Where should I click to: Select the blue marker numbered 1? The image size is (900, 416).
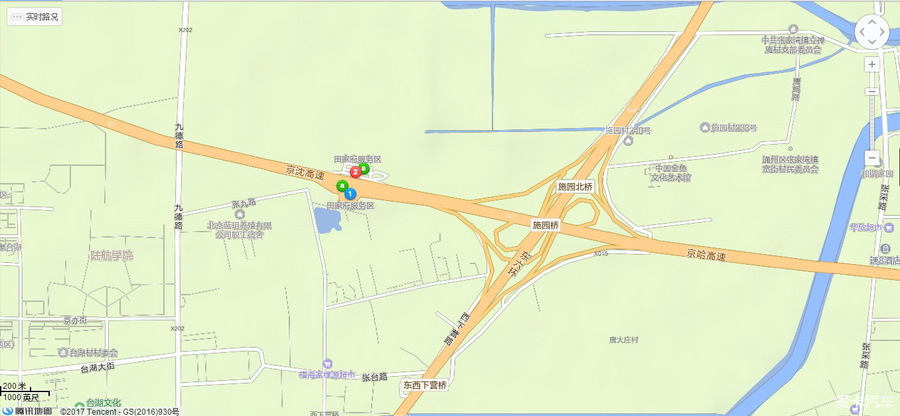[349, 193]
